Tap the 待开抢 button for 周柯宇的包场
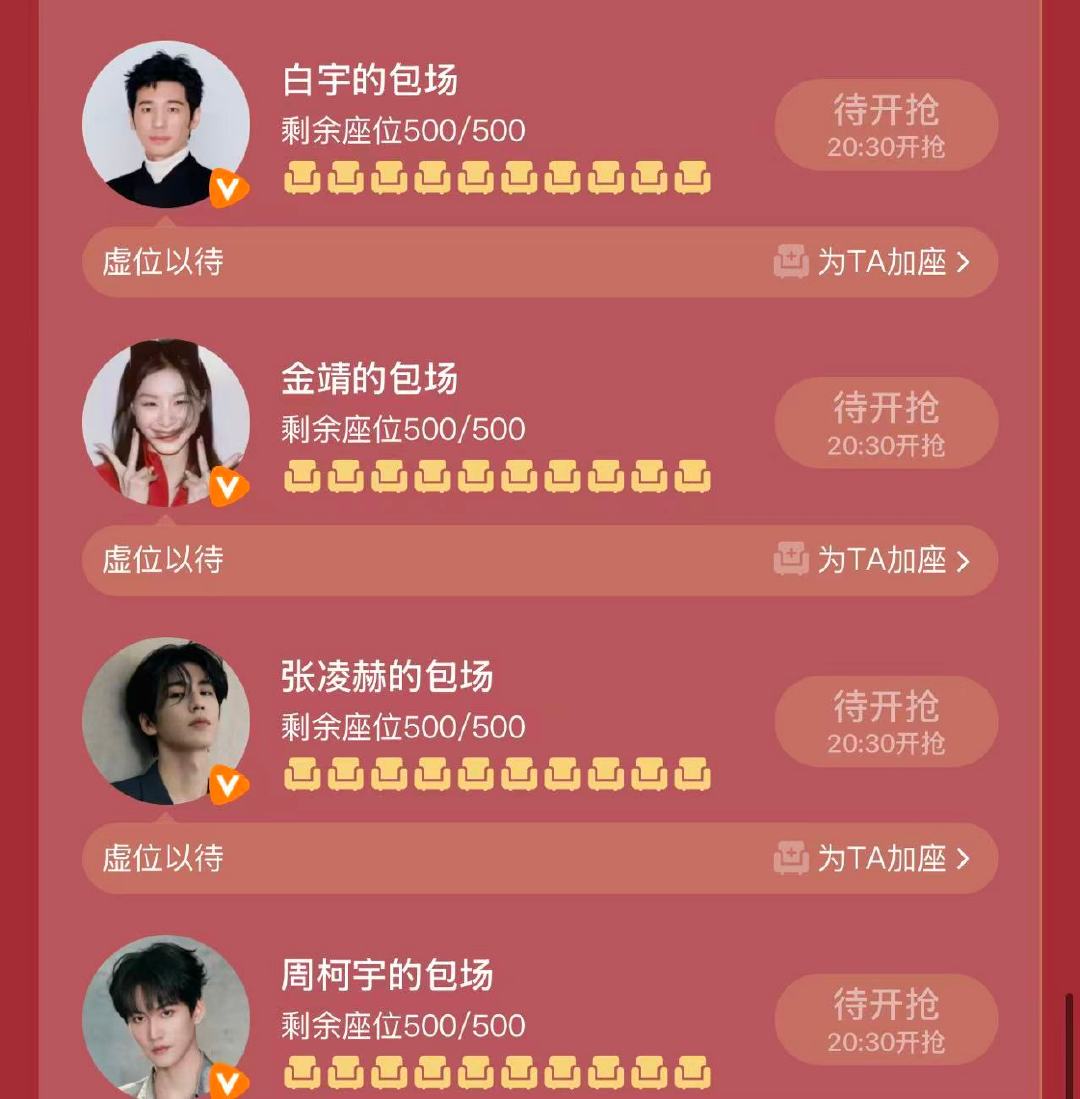This screenshot has height=1099, width=1080. click(x=886, y=1018)
